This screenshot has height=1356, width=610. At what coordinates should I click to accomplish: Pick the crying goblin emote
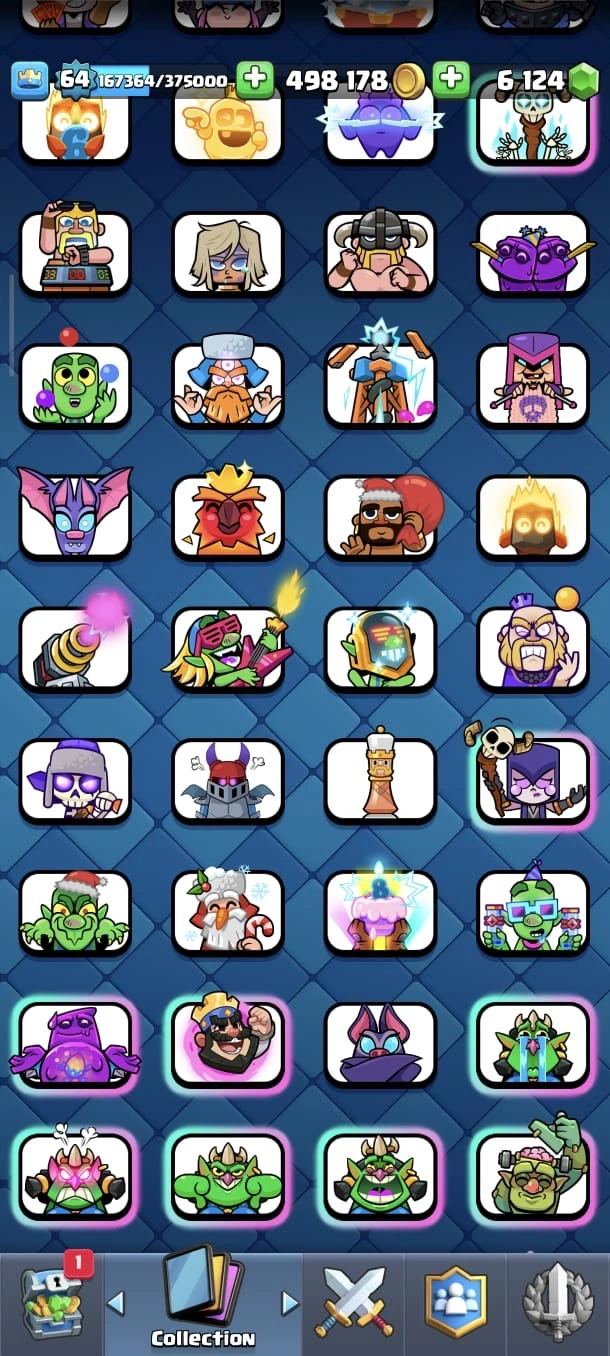532,1043
